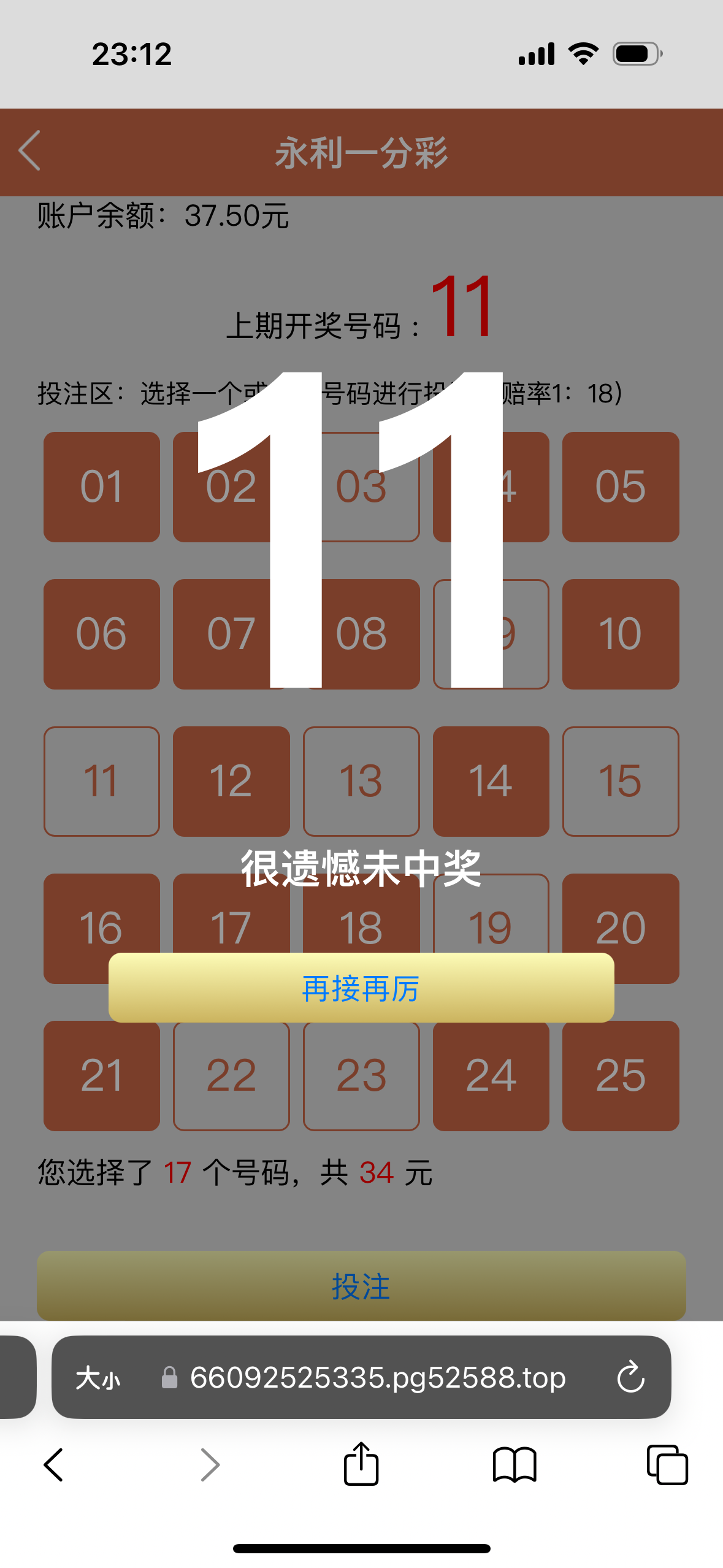
Task: Select number 11
Action: [102, 782]
